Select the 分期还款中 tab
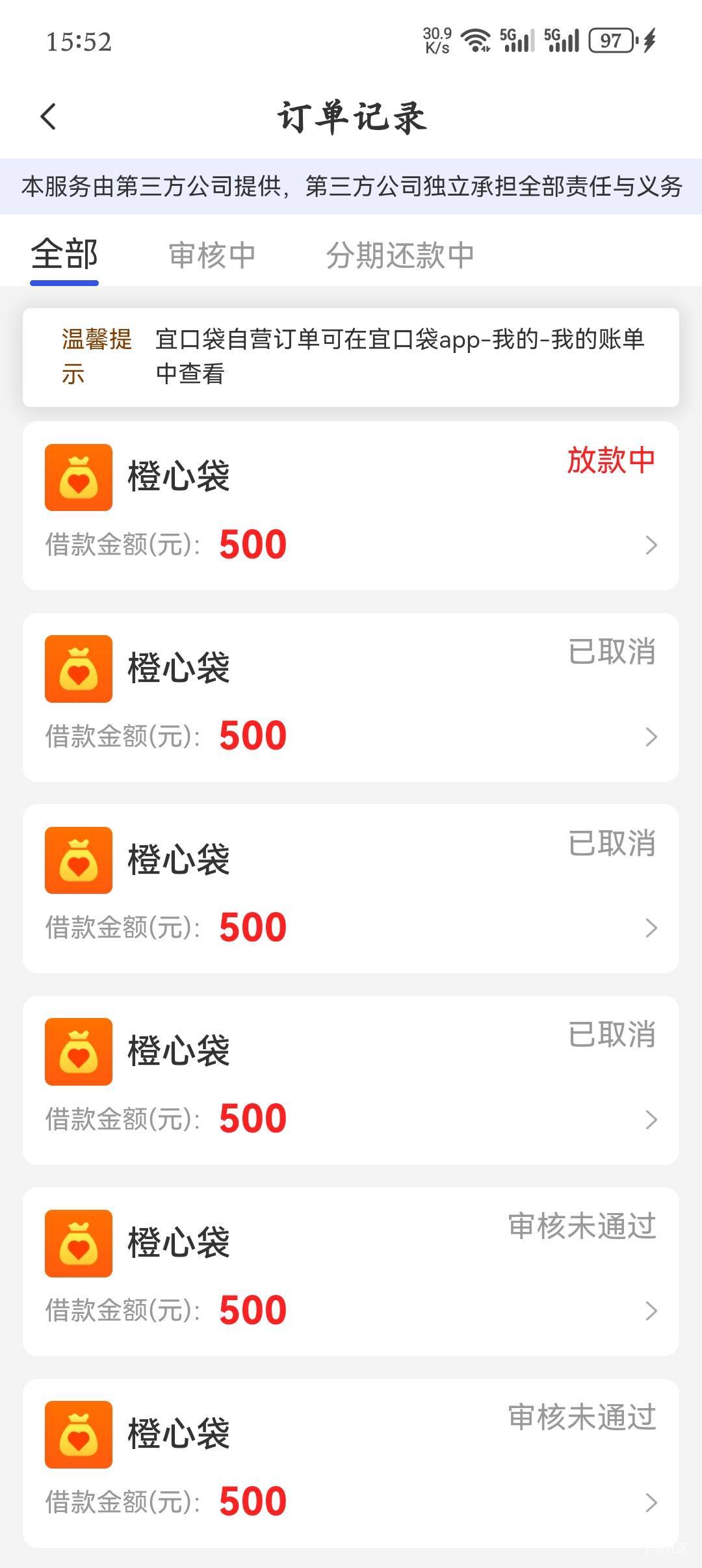 coord(400,255)
